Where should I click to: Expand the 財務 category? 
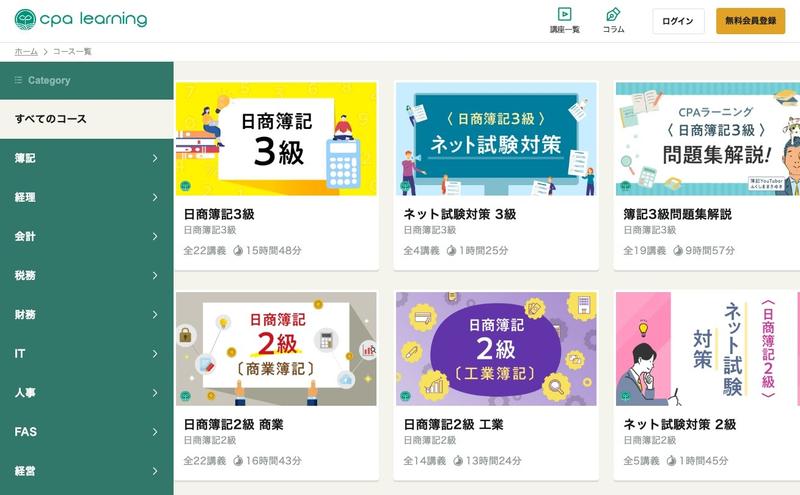86,314
